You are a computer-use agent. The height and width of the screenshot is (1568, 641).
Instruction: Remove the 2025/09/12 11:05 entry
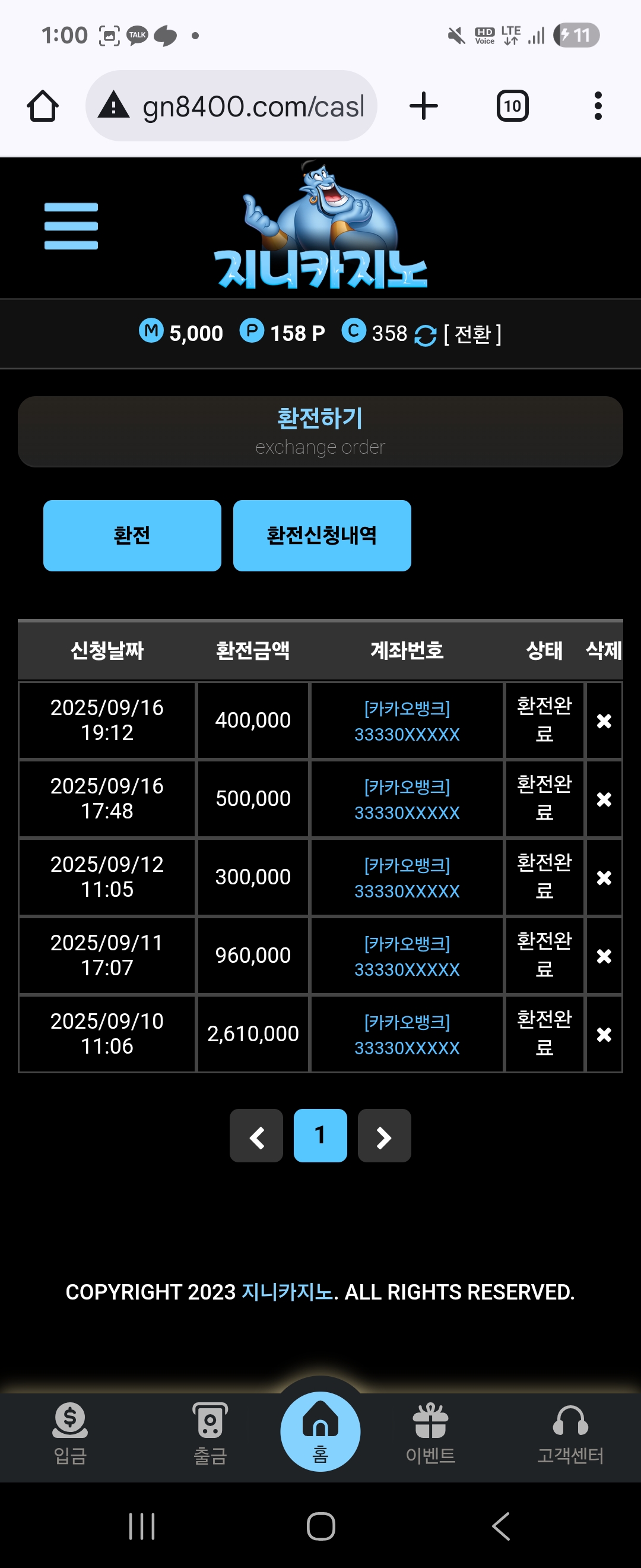pyautogui.click(x=603, y=878)
